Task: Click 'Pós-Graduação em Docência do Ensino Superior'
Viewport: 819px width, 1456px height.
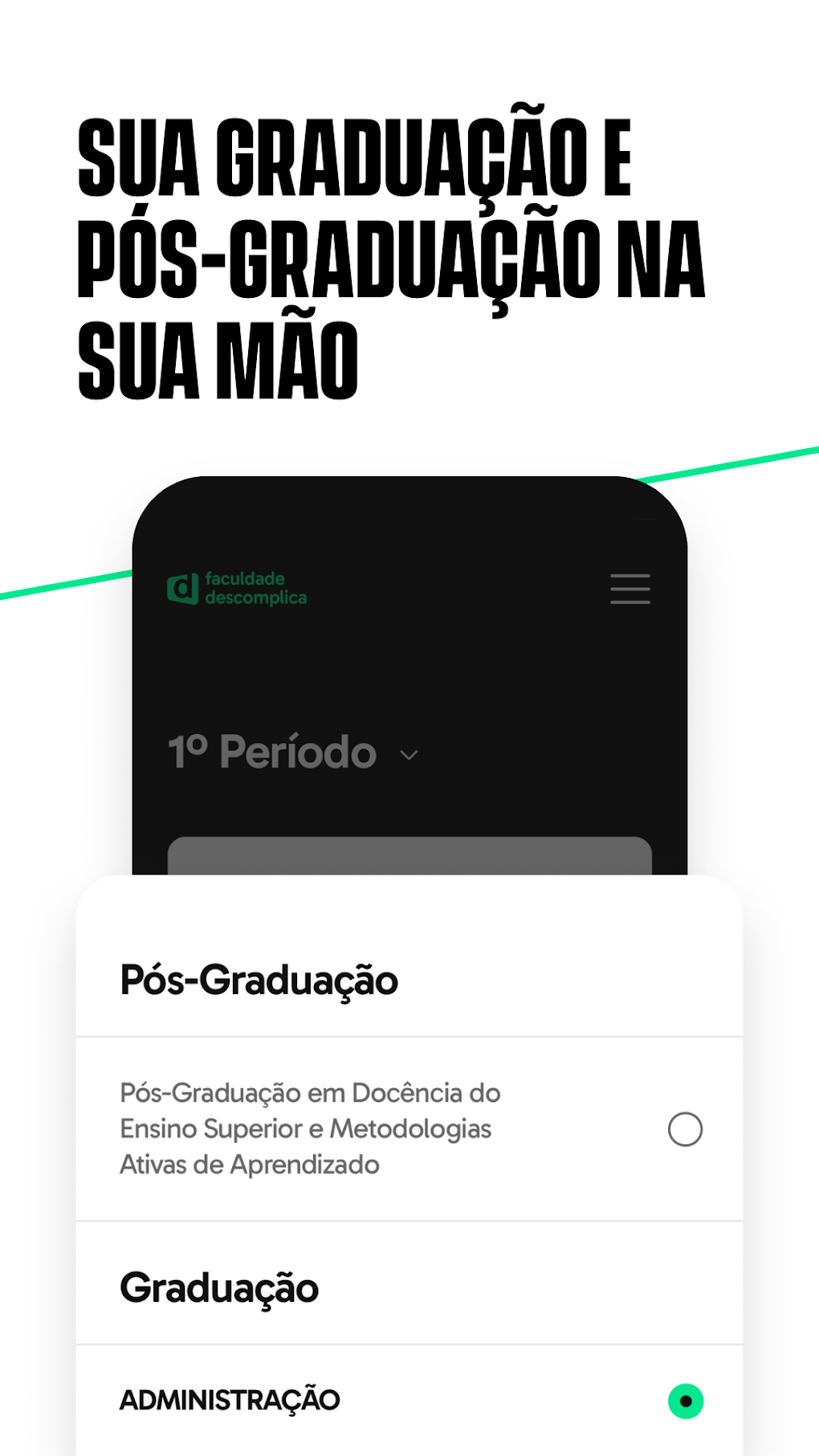Action: click(x=309, y=1128)
